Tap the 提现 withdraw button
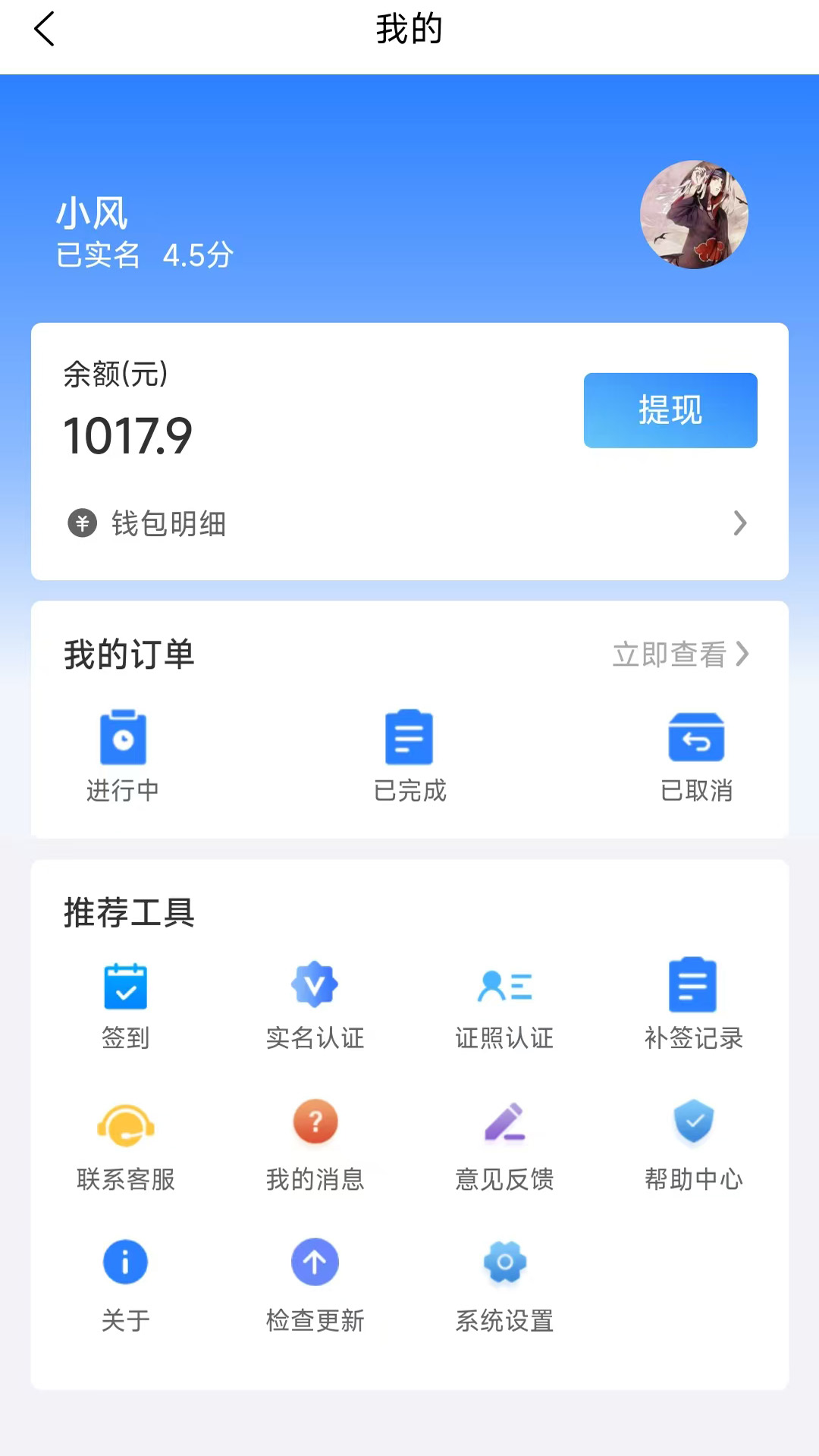The width and height of the screenshot is (819, 1456). 670,410
